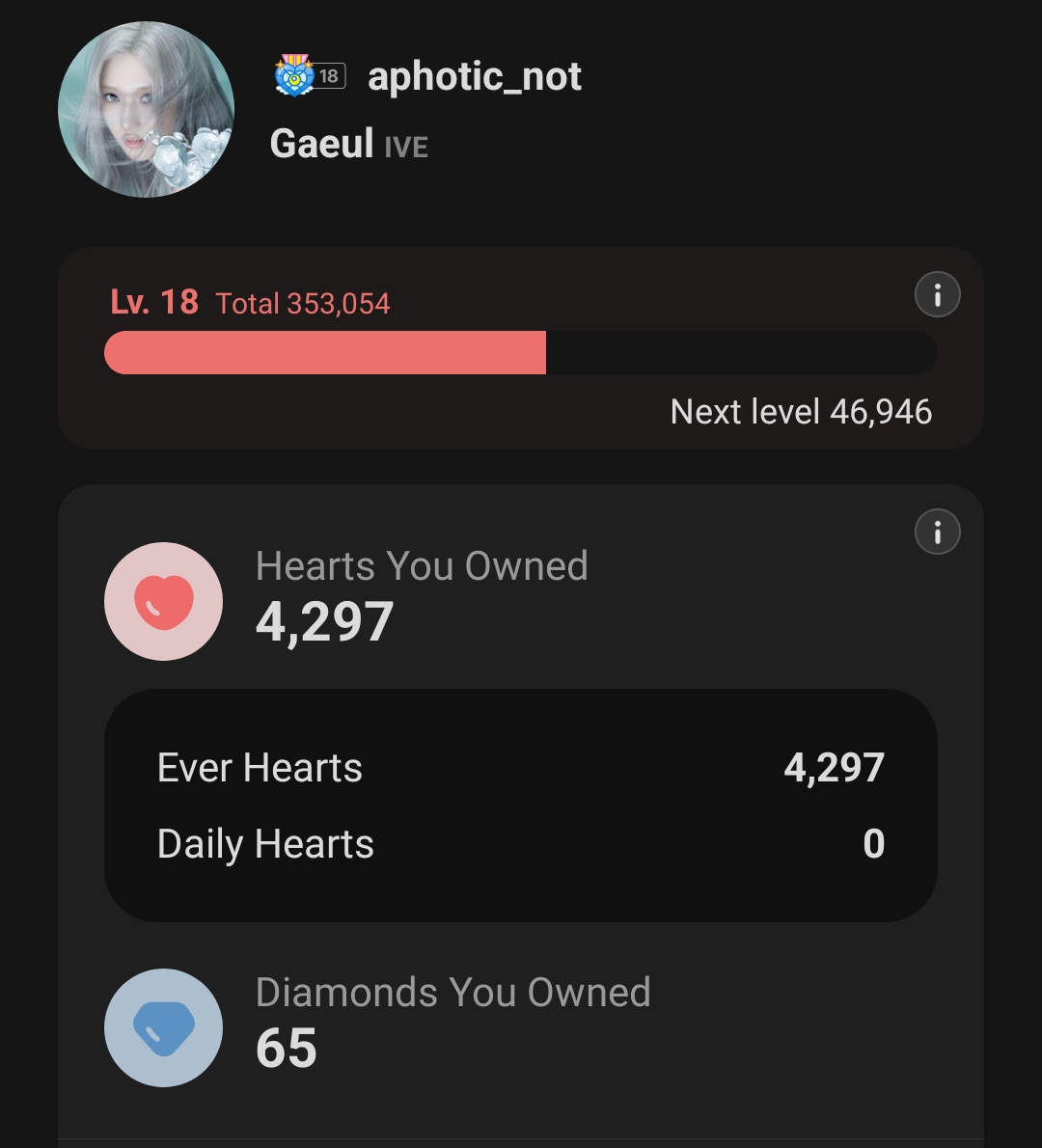Screen dimensions: 1042x1148
Task: Open info icon beside Hearts You Owned
Action: [937, 532]
